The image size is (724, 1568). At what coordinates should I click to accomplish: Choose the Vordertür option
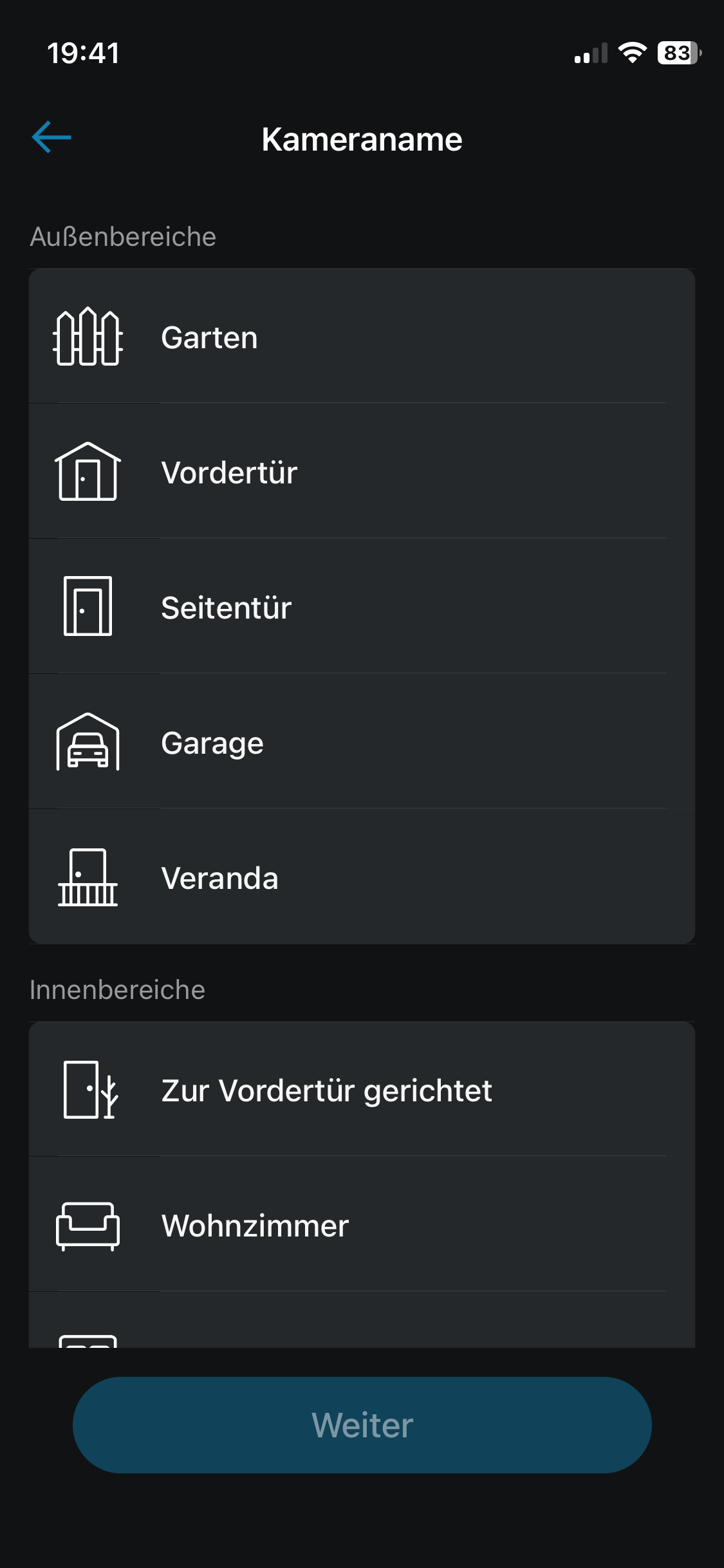click(x=360, y=472)
